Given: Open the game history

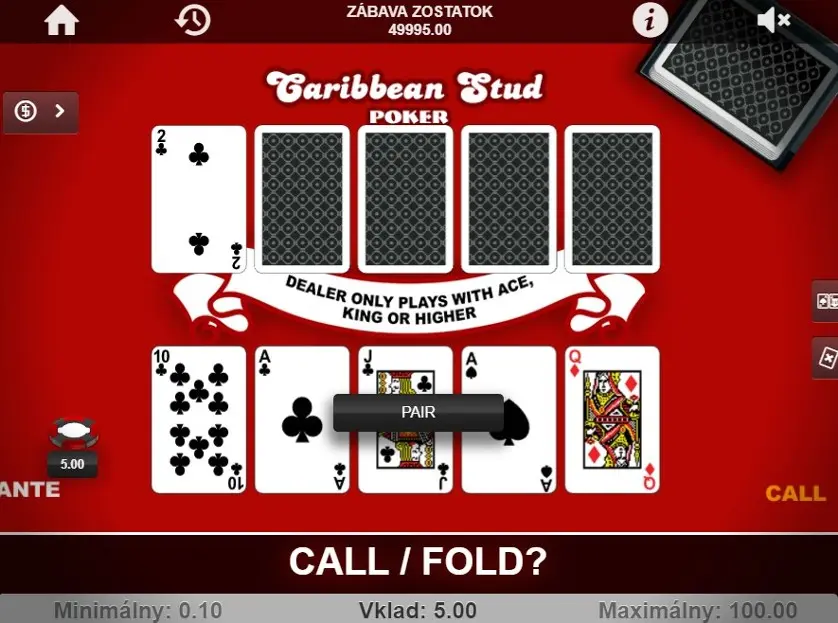Looking at the screenshot, I should pos(192,20).
